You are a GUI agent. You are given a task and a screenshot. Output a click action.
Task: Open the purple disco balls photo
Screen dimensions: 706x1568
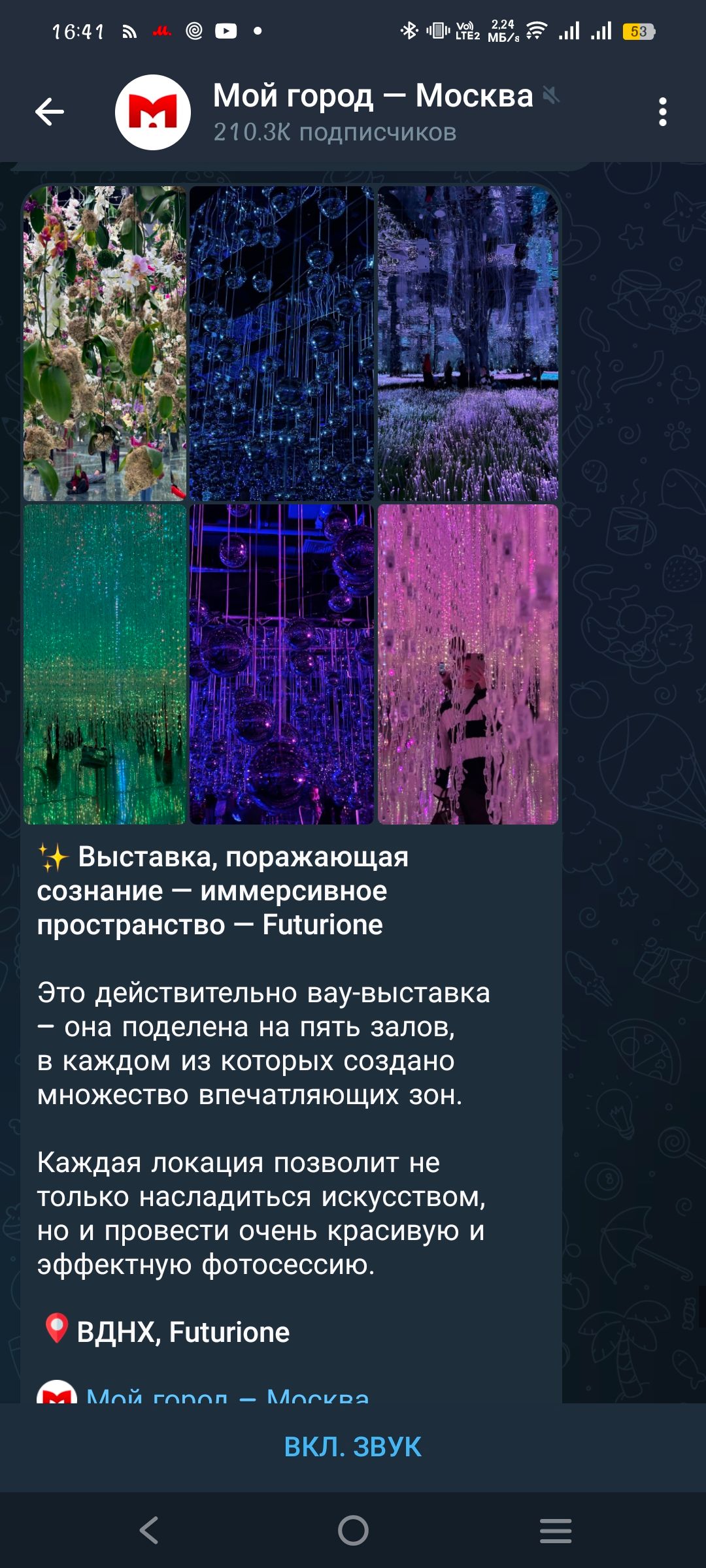click(282, 664)
